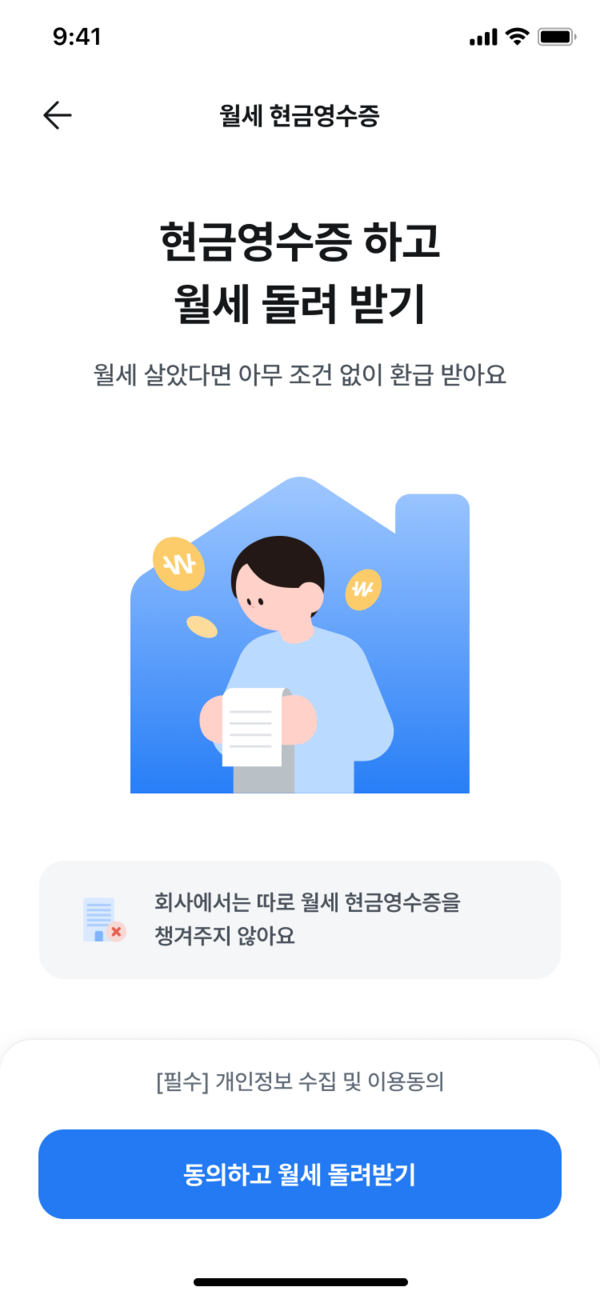Tap 동의하고 월세 돌려받기 button
The image size is (600, 1299).
pyautogui.click(x=299, y=1174)
